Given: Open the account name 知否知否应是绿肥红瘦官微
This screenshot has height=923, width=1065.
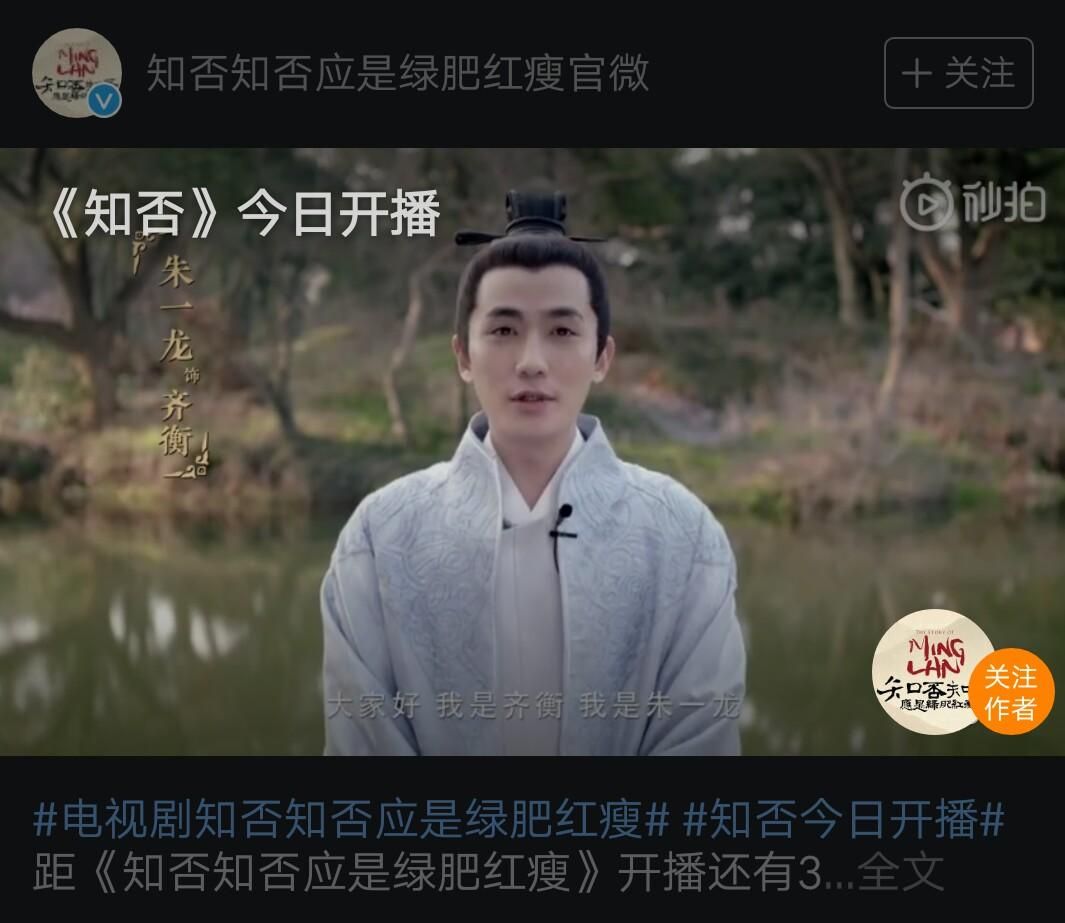Looking at the screenshot, I should (x=398, y=73).
